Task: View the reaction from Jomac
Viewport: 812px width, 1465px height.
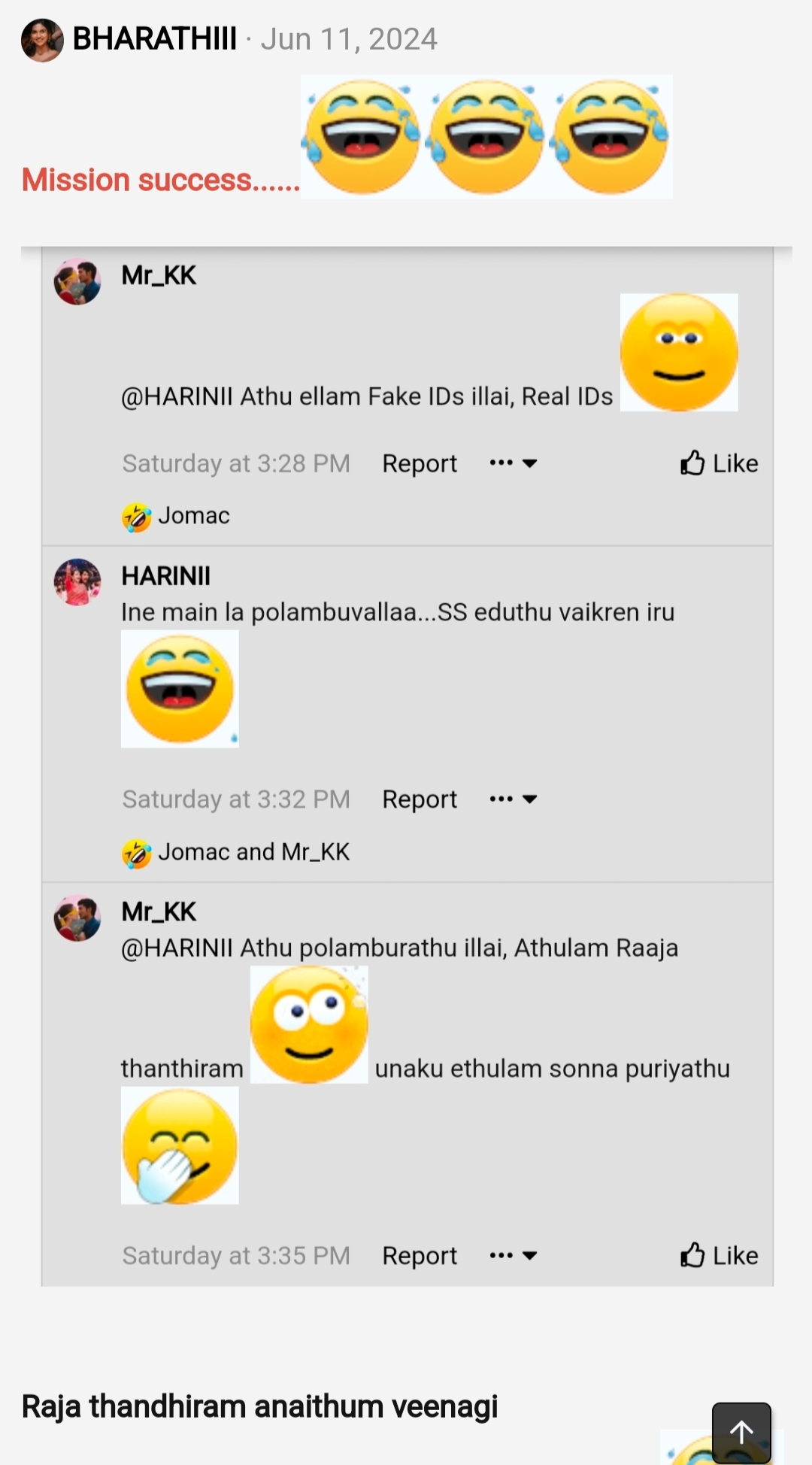Action: pos(193,516)
